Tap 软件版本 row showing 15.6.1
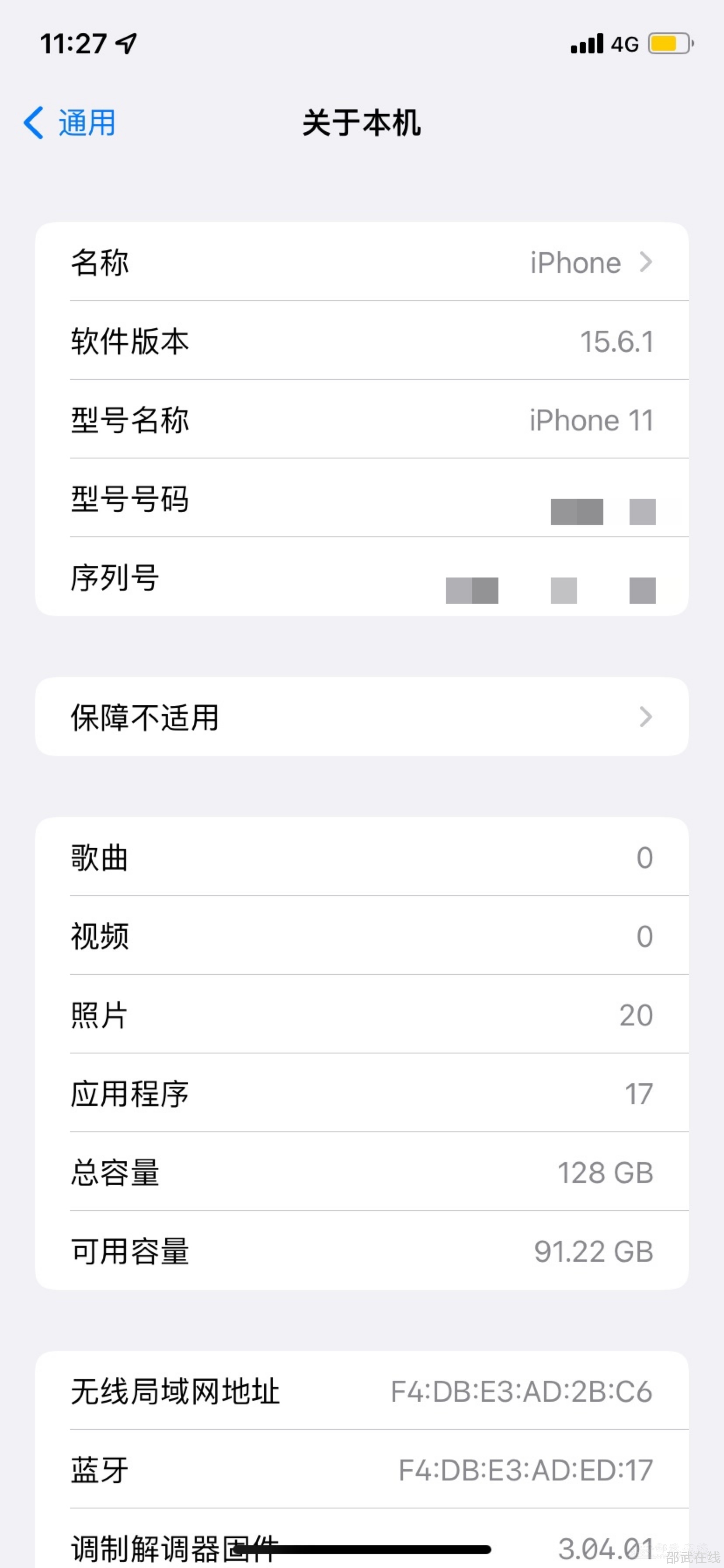The width and height of the screenshot is (724, 1568). point(362,341)
